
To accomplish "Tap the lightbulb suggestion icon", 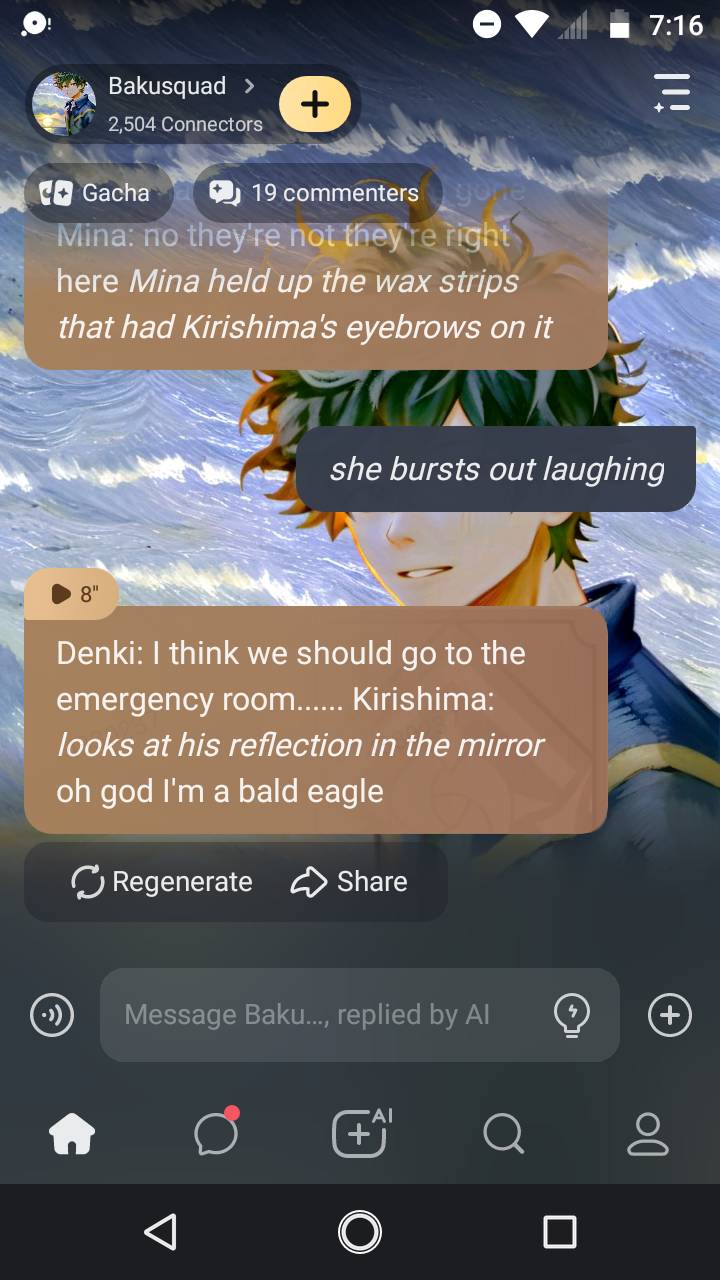I will (x=571, y=1015).
